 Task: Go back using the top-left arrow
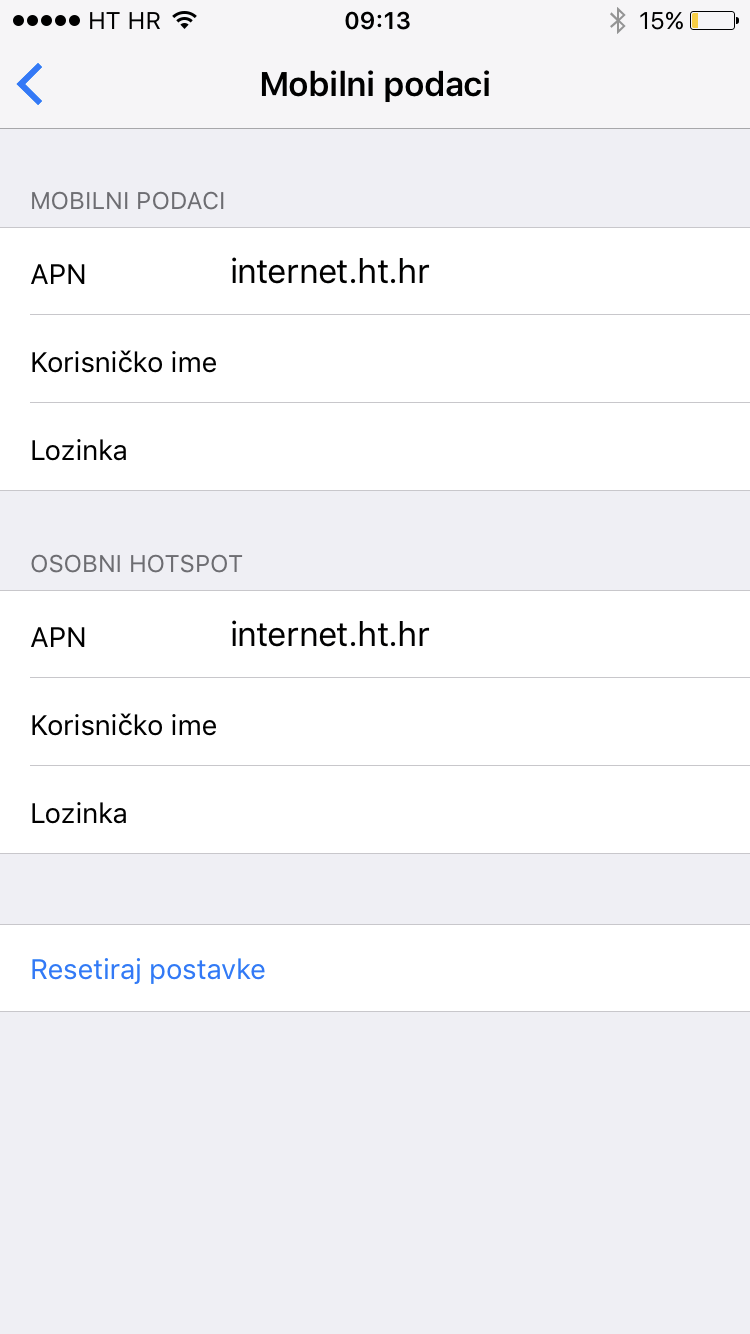click(x=30, y=84)
